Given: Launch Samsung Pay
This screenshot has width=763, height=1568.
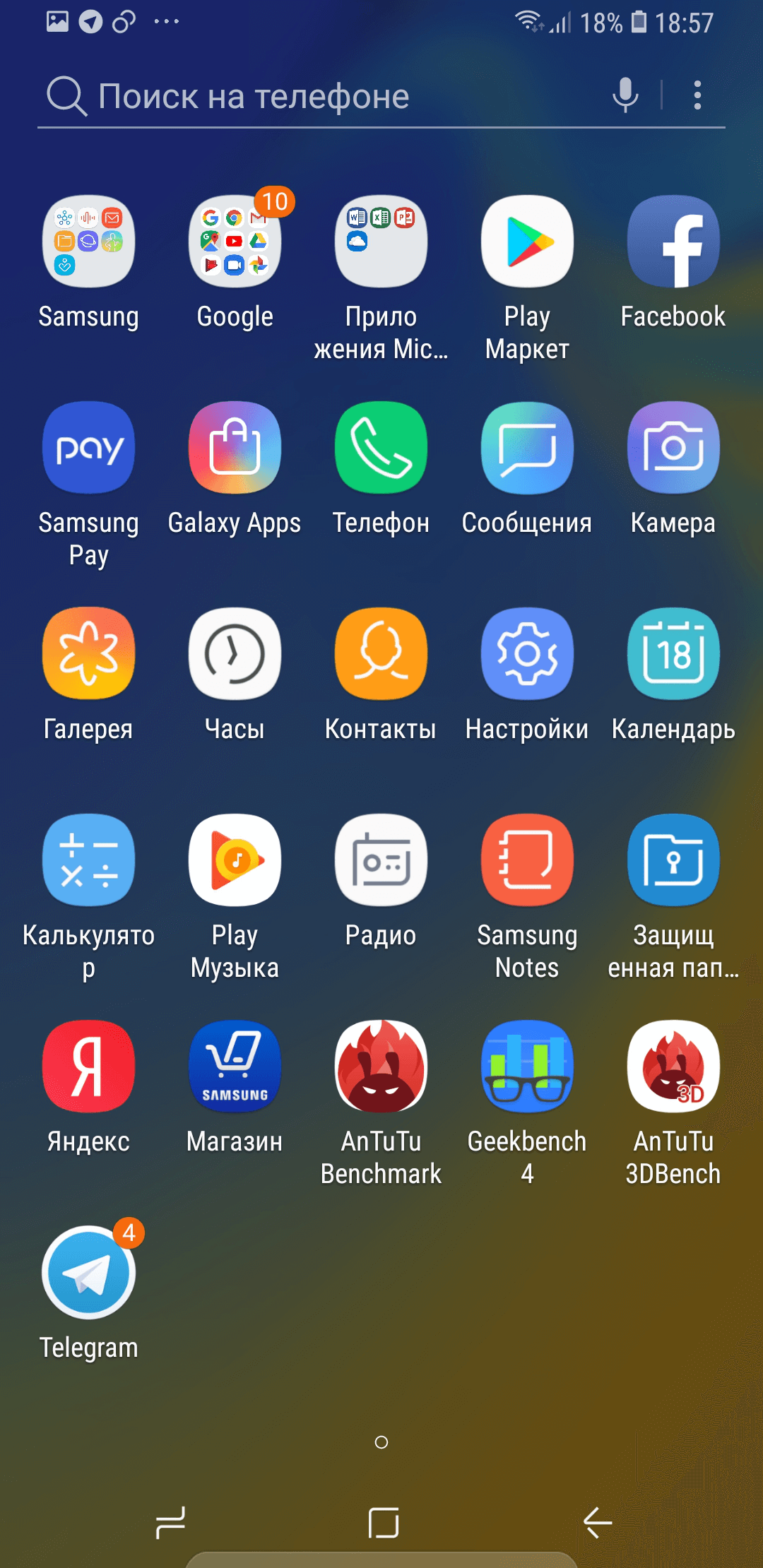Looking at the screenshot, I should [88, 448].
